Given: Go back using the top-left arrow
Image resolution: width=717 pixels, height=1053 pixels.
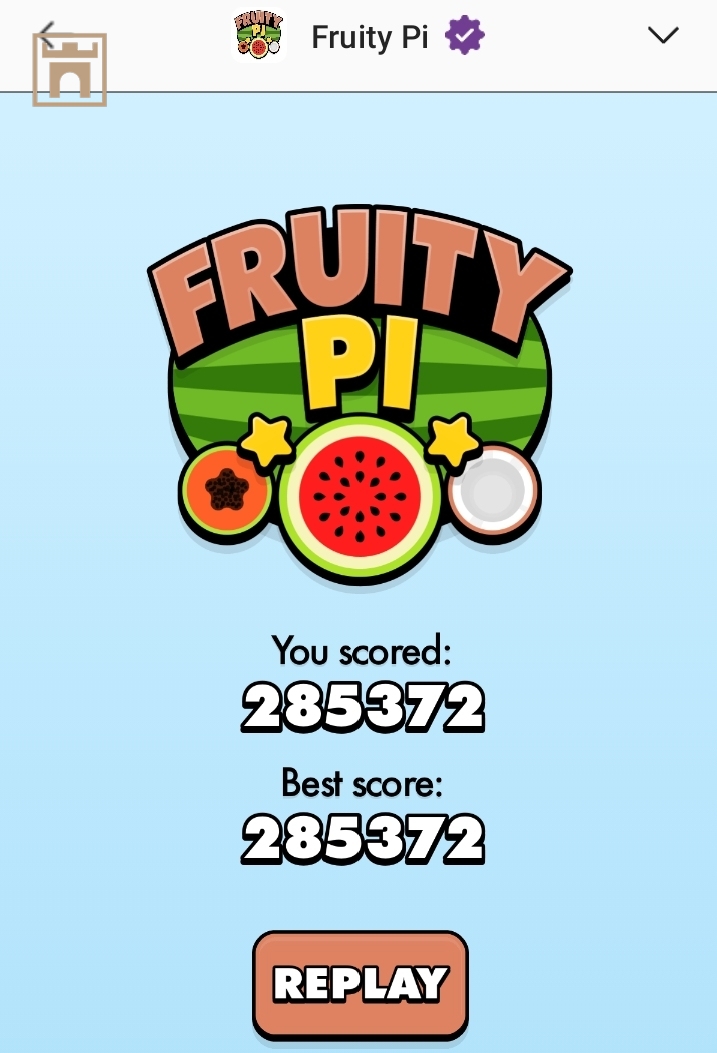Looking at the screenshot, I should [45, 37].
